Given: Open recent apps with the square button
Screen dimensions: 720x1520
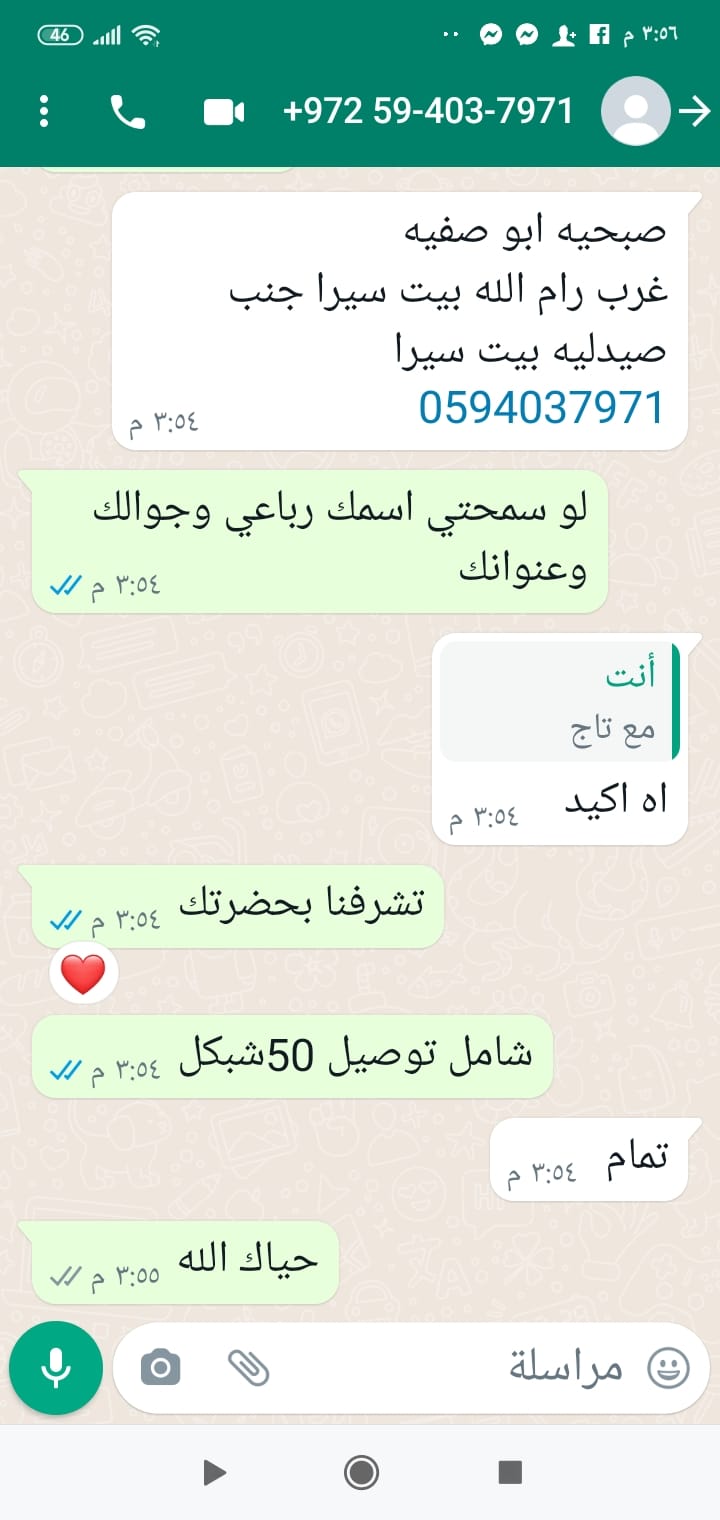Looking at the screenshot, I should pyautogui.click(x=510, y=1471).
